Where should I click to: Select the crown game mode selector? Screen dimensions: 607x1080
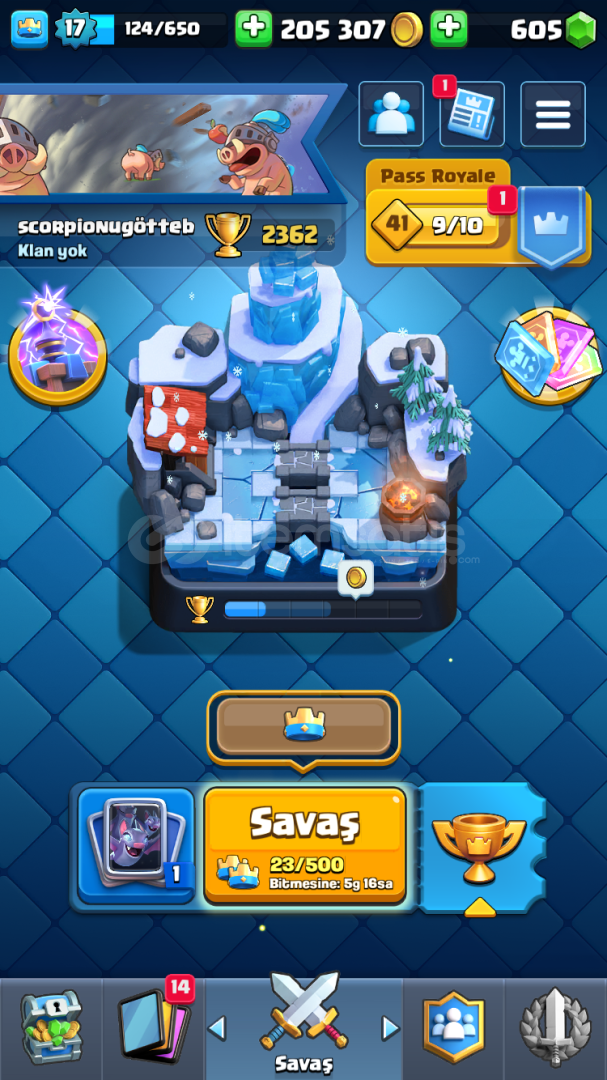(x=304, y=728)
